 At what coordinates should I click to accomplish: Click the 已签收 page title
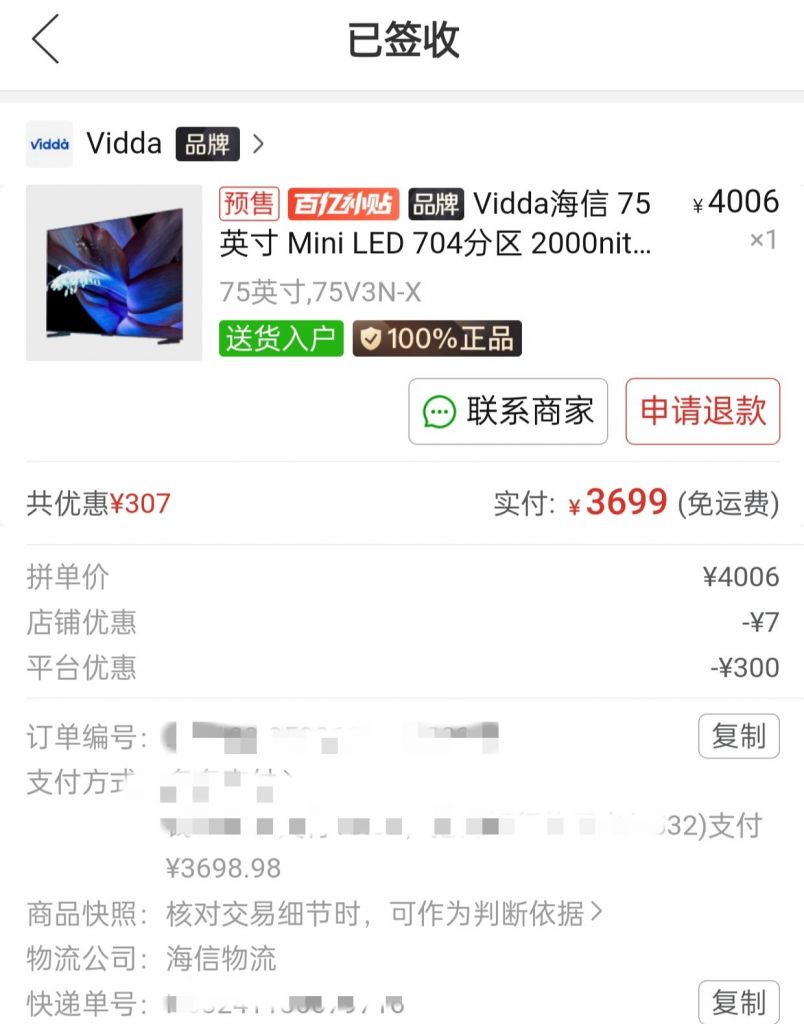coord(402,38)
